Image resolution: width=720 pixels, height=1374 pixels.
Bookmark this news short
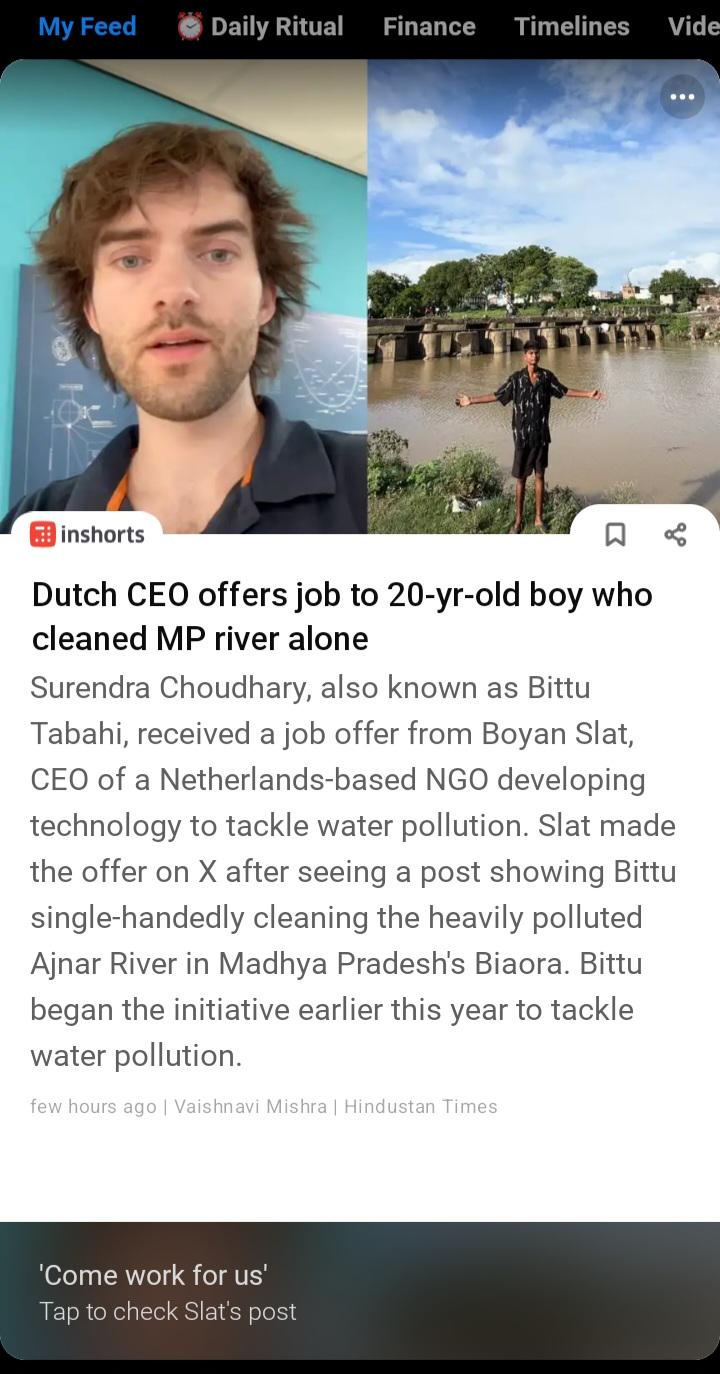point(616,535)
